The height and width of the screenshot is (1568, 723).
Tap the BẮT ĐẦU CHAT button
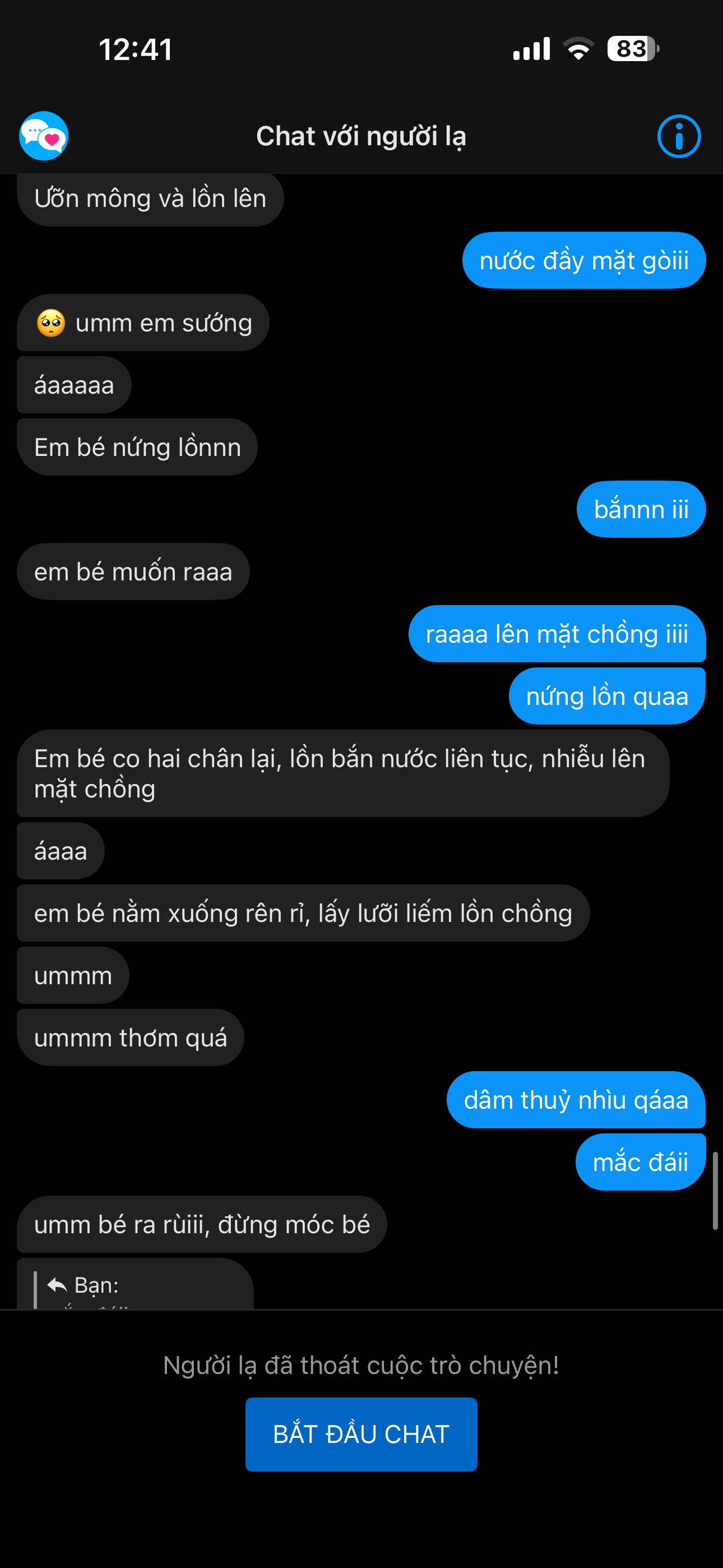pos(361,1434)
